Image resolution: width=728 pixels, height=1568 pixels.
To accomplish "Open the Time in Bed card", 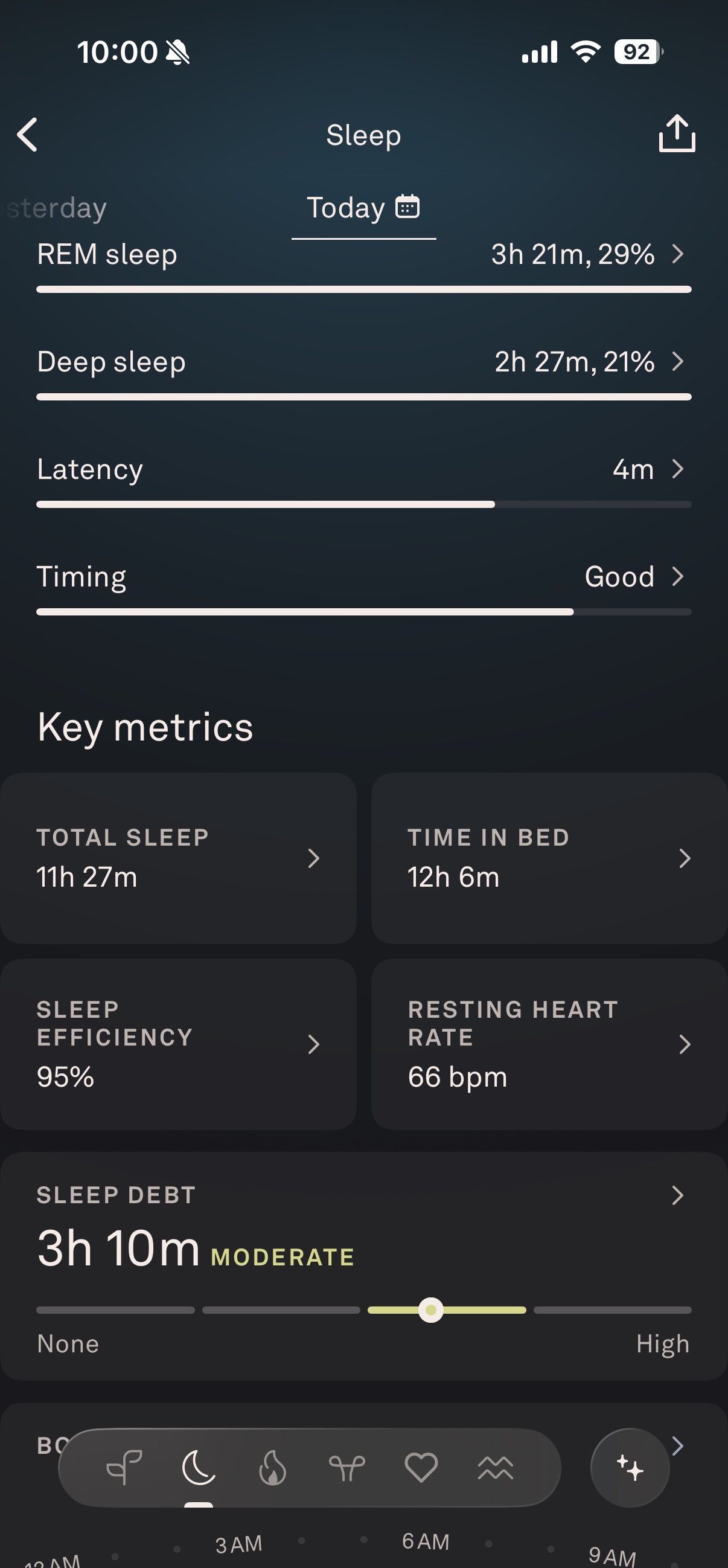I will click(x=550, y=858).
